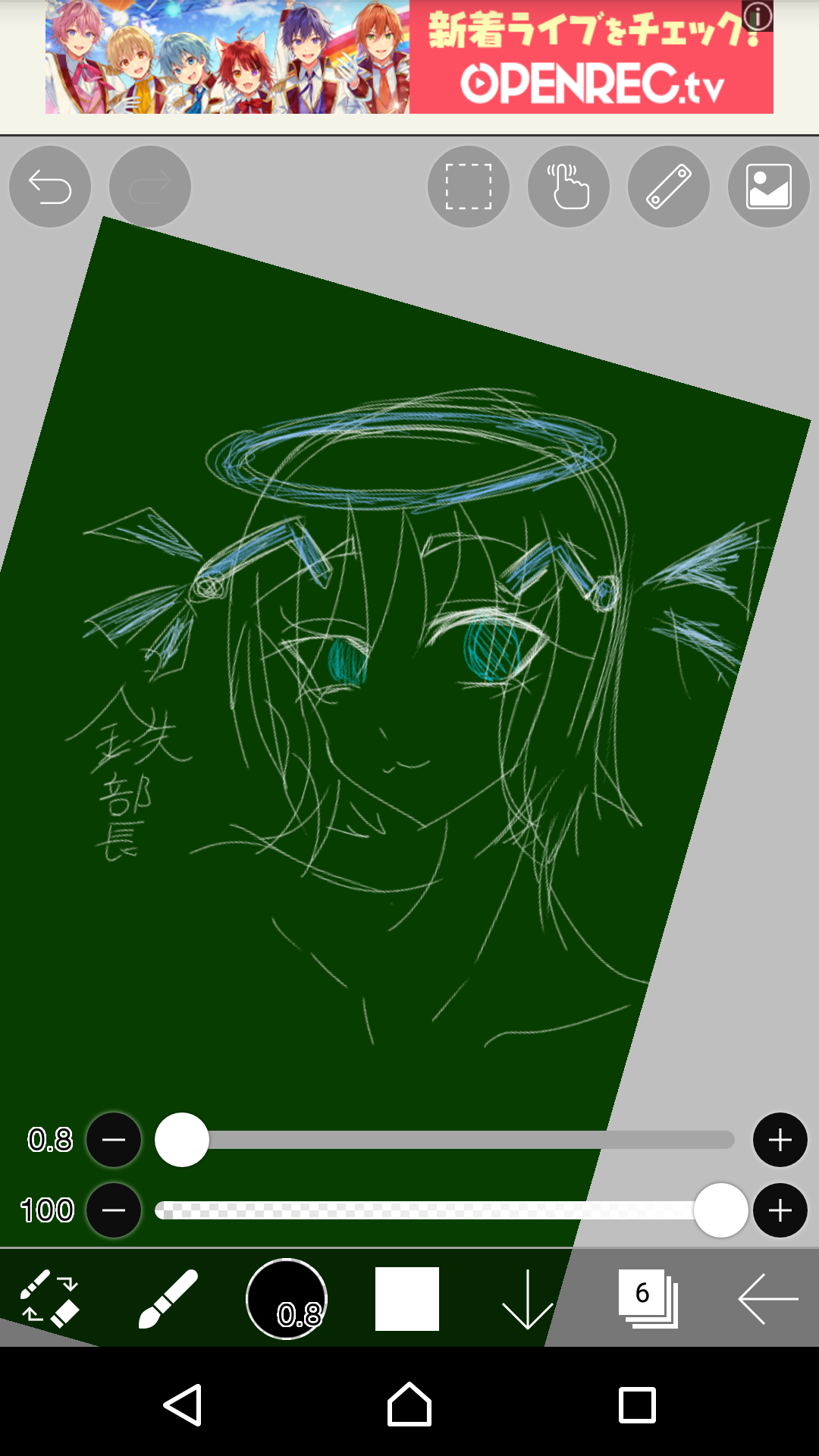The width and height of the screenshot is (819, 1456).
Task: Go back using the left arrow
Action: click(767, 1299)
